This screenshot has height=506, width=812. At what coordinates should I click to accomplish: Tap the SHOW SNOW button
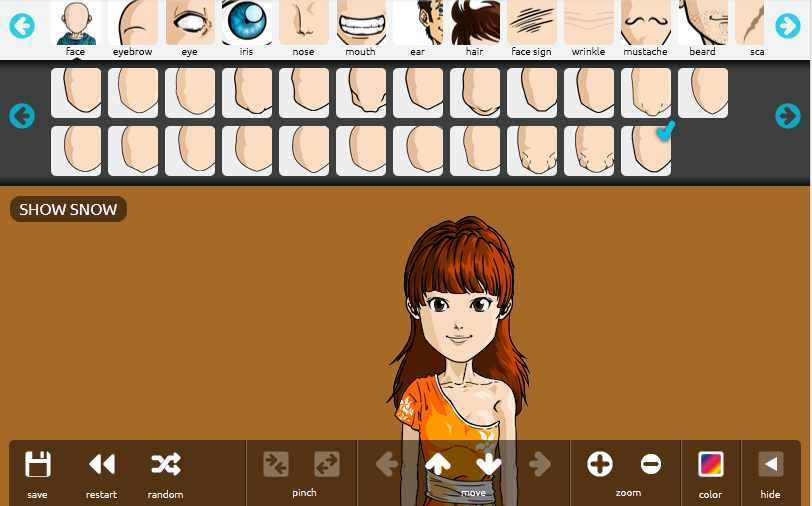(x=68, y=210)
